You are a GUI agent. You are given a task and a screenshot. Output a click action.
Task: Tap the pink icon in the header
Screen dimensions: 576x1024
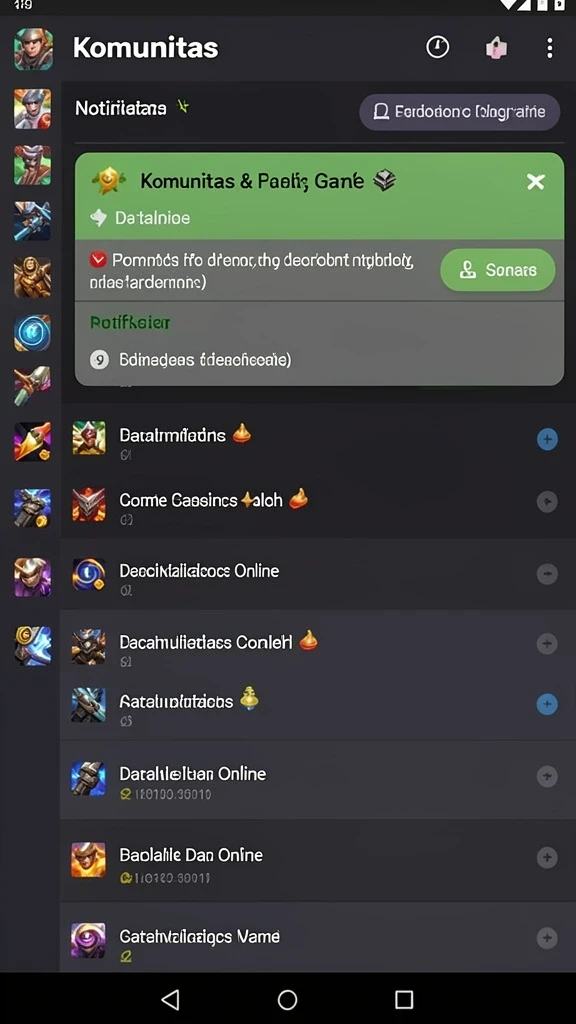point(497,48)
